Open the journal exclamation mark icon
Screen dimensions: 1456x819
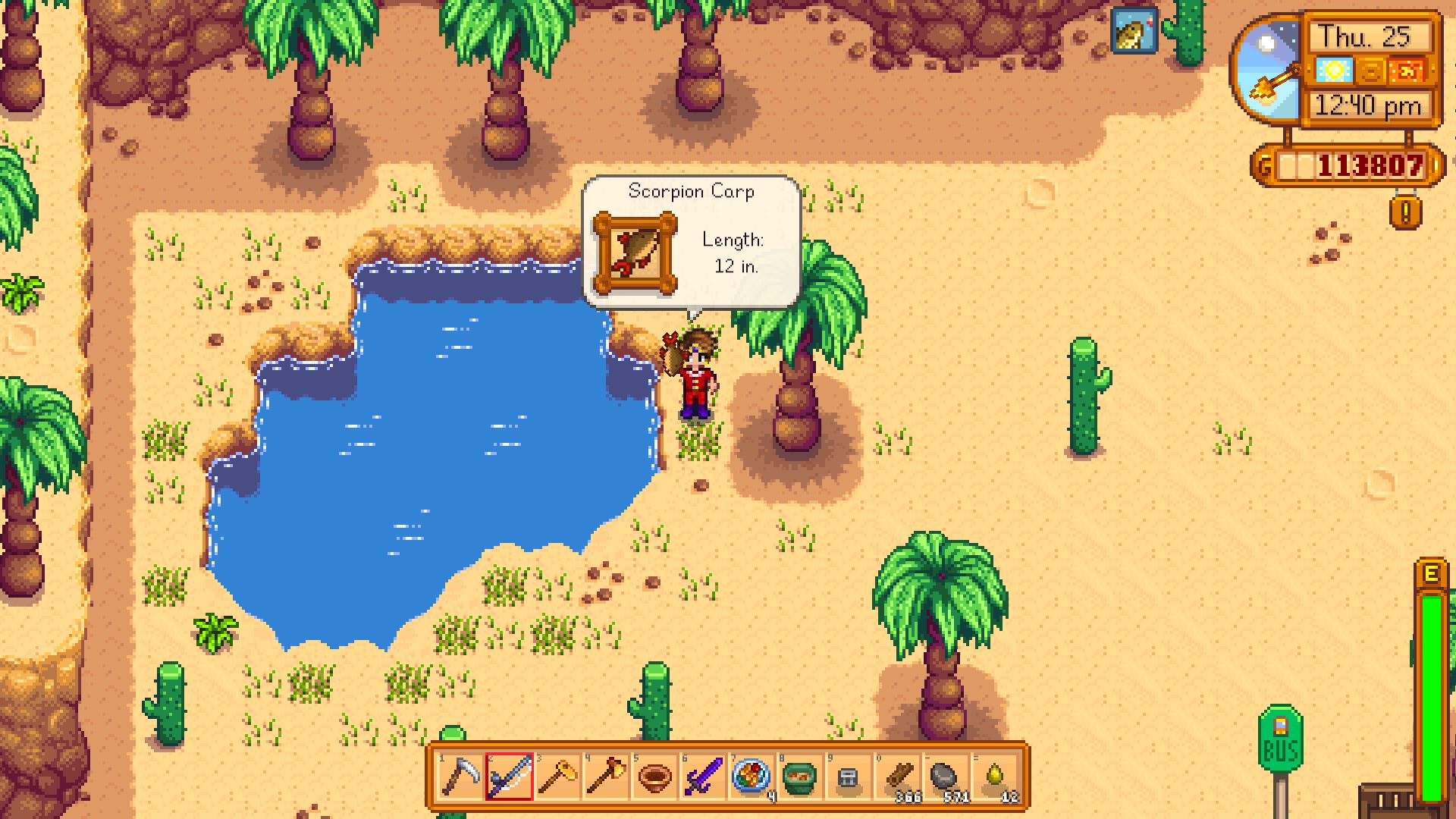pyautogui.click(x=1406, y=213)
